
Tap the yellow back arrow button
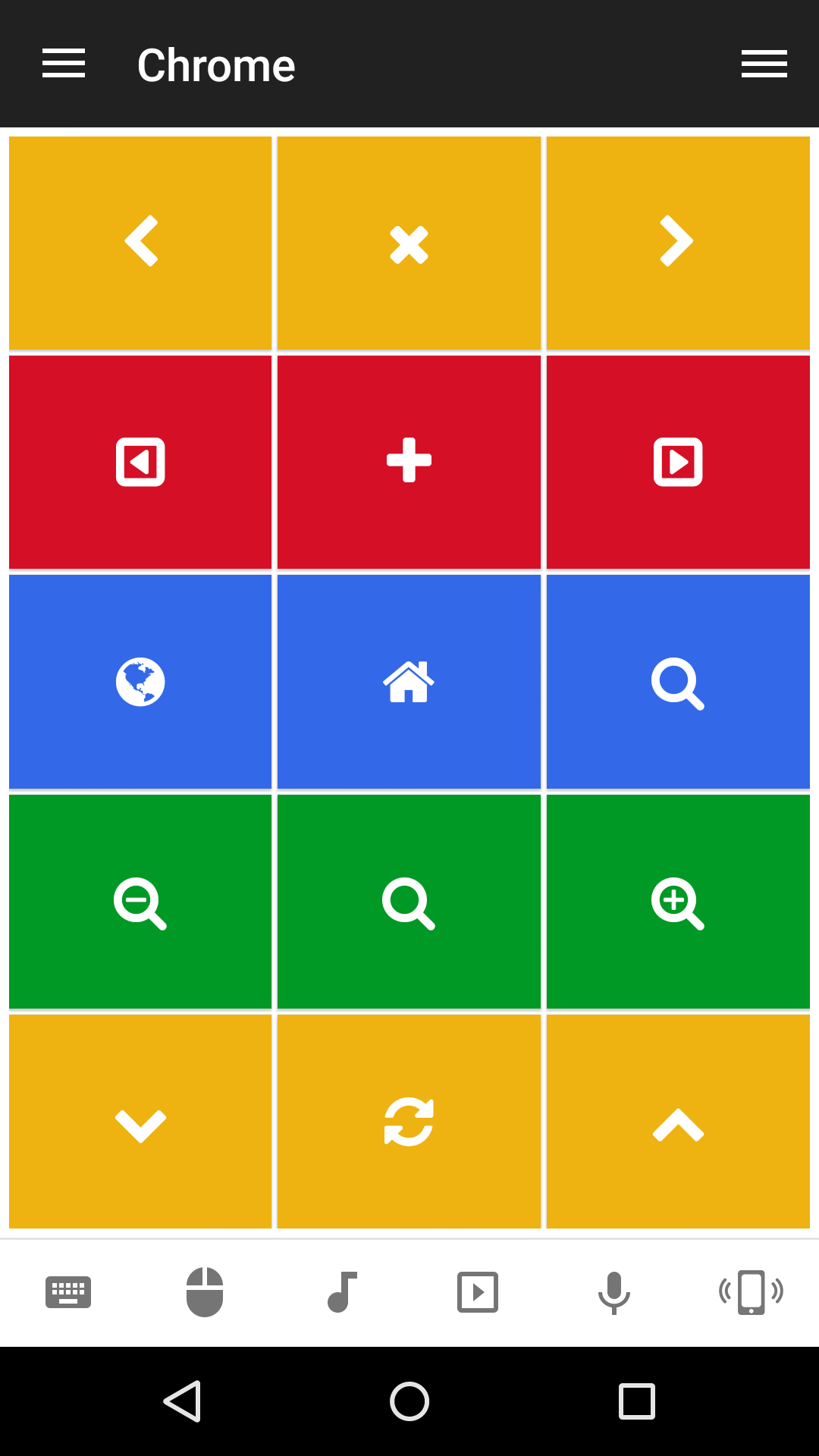140,243
